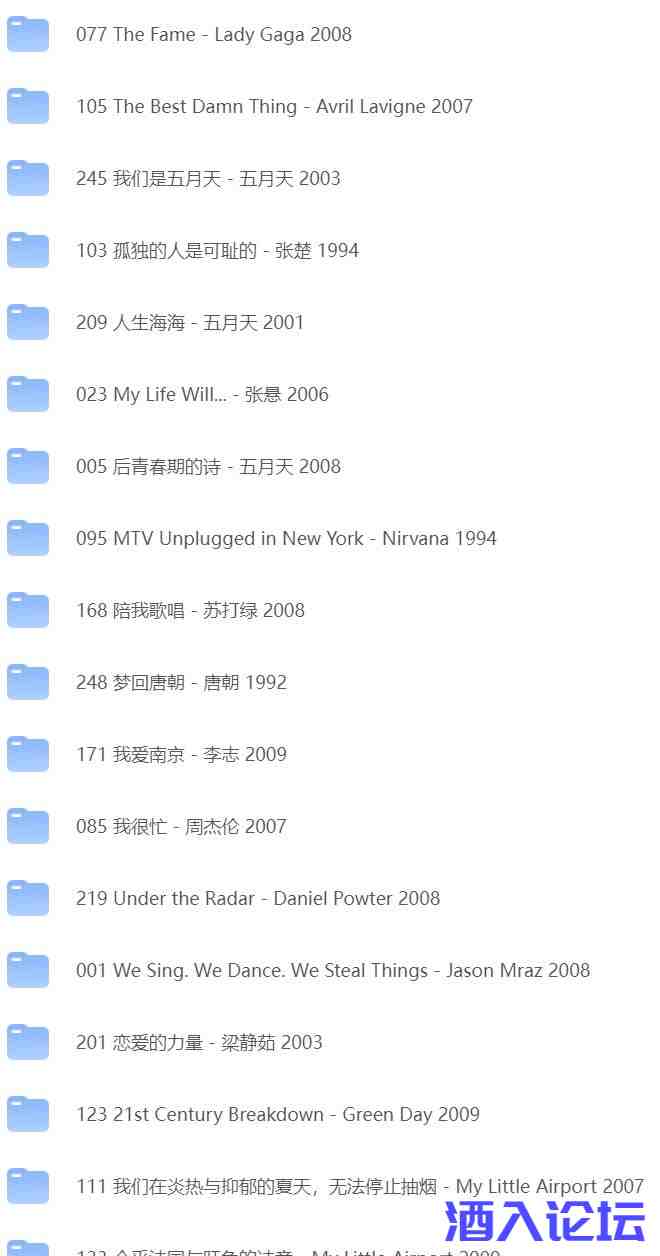This screenshot has height=1256, width=660.
Task: Open The Best Damn Thing folder
Action: coord(273,107)
